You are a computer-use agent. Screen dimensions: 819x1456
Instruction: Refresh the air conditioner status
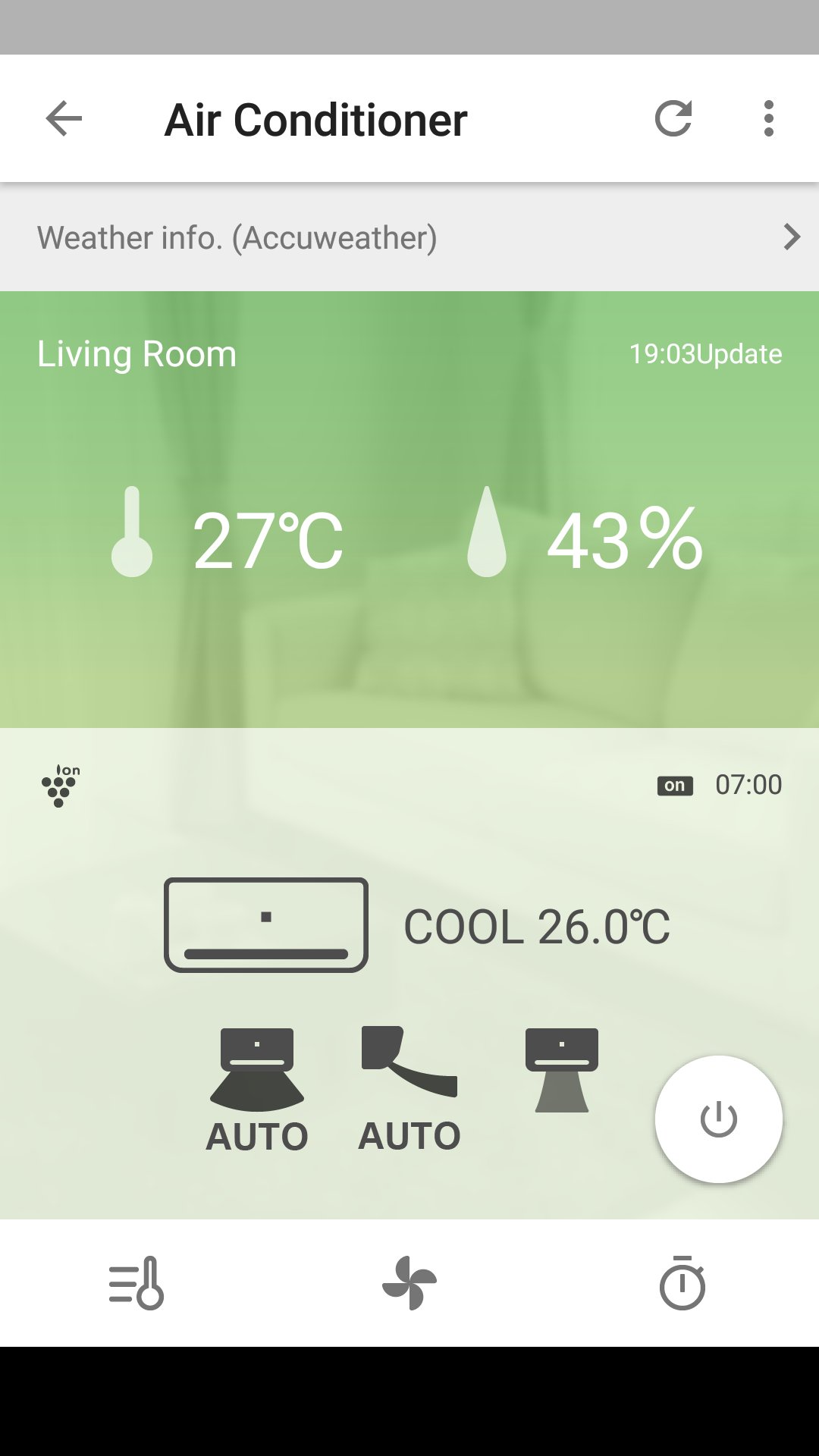pos(673,119)
